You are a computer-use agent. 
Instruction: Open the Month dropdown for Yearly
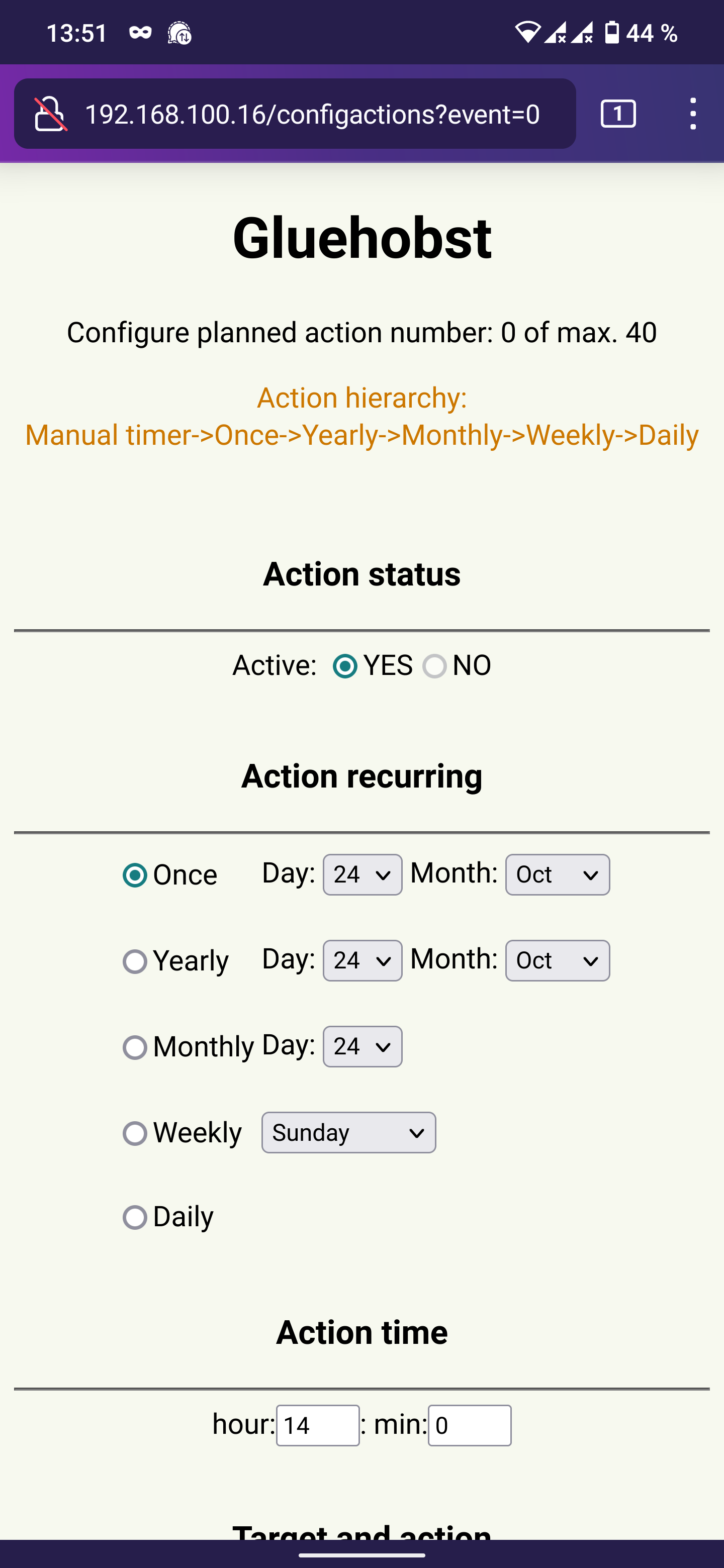[558, 960]
